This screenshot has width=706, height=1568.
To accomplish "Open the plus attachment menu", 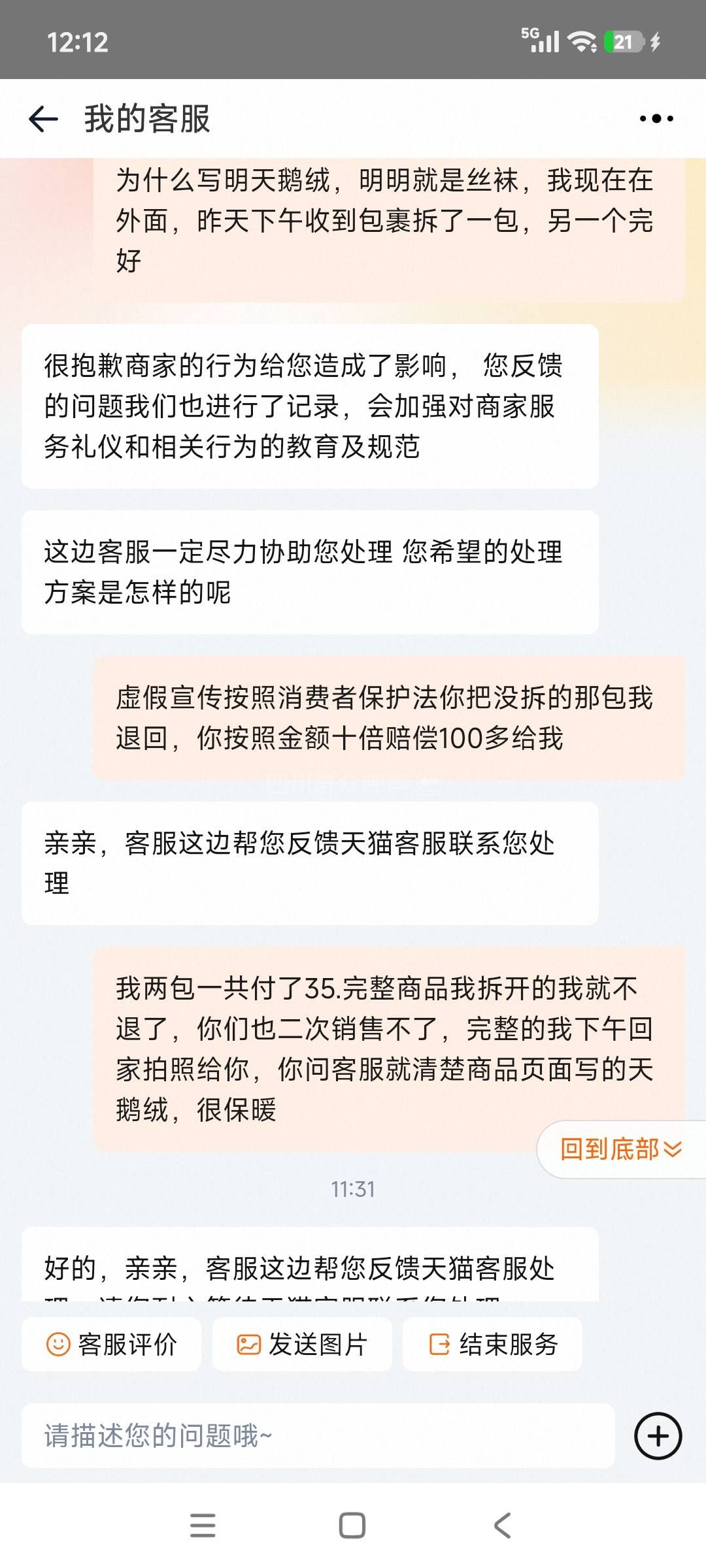I will [x=658, y=1436].
